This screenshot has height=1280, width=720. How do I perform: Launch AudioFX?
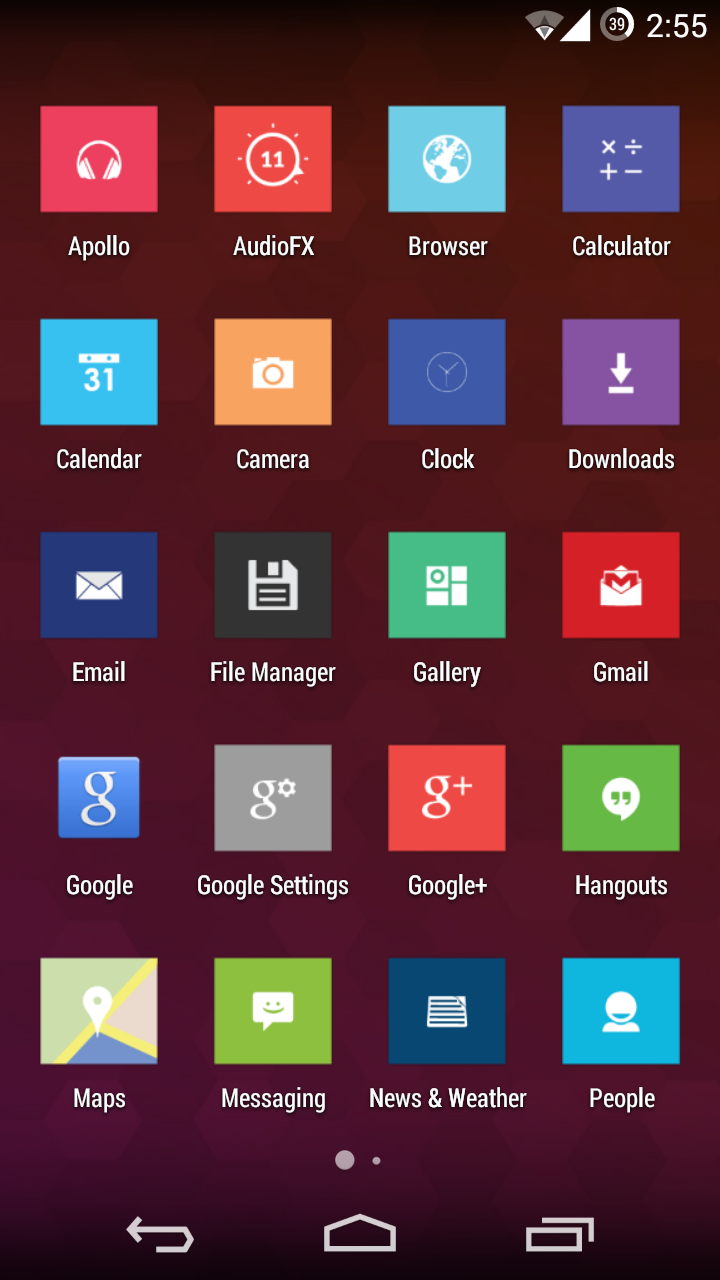tap(273, 159)
